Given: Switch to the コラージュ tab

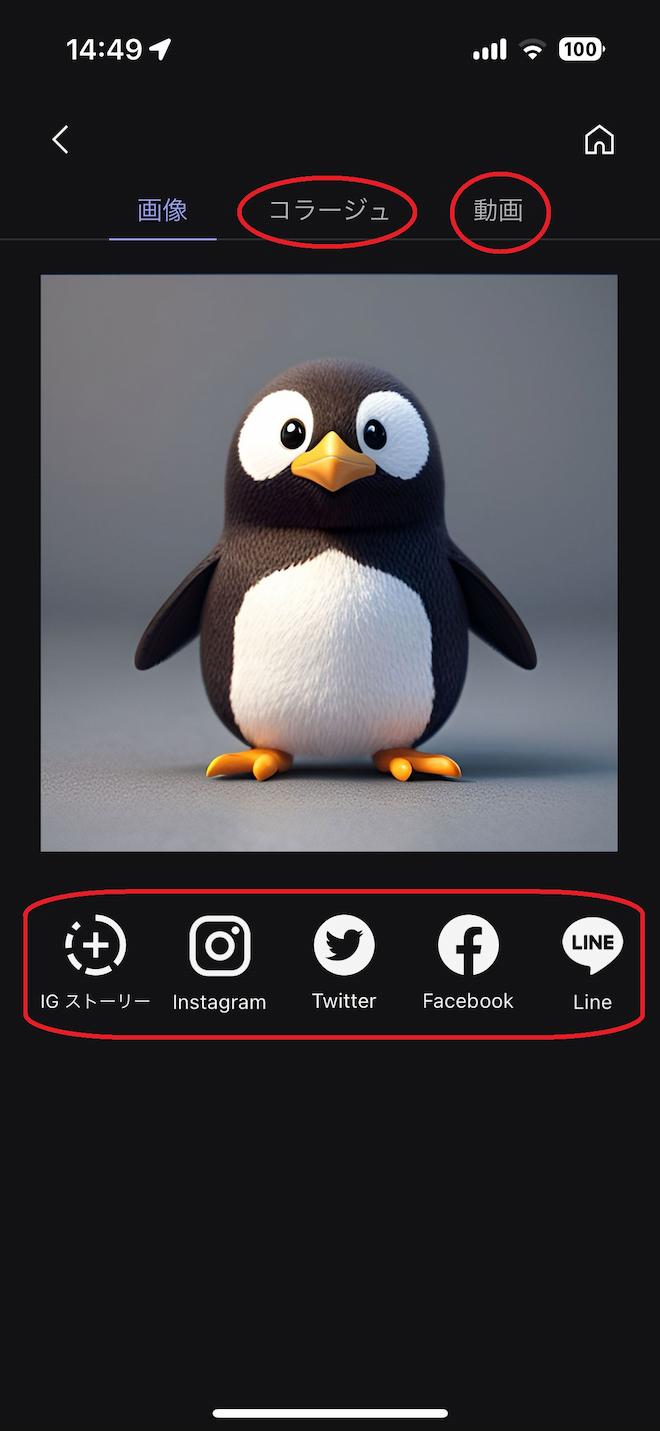Looking at the screenshot, I should pos(328,211).
